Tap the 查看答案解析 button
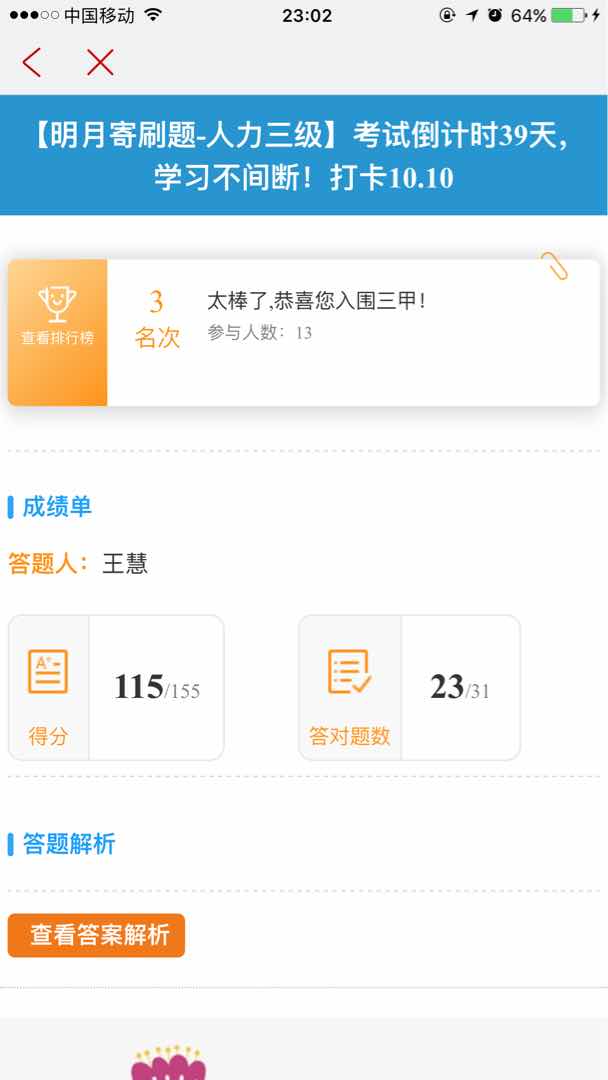This screenshot has height=1080, width=608. click(x=96, y=936)
